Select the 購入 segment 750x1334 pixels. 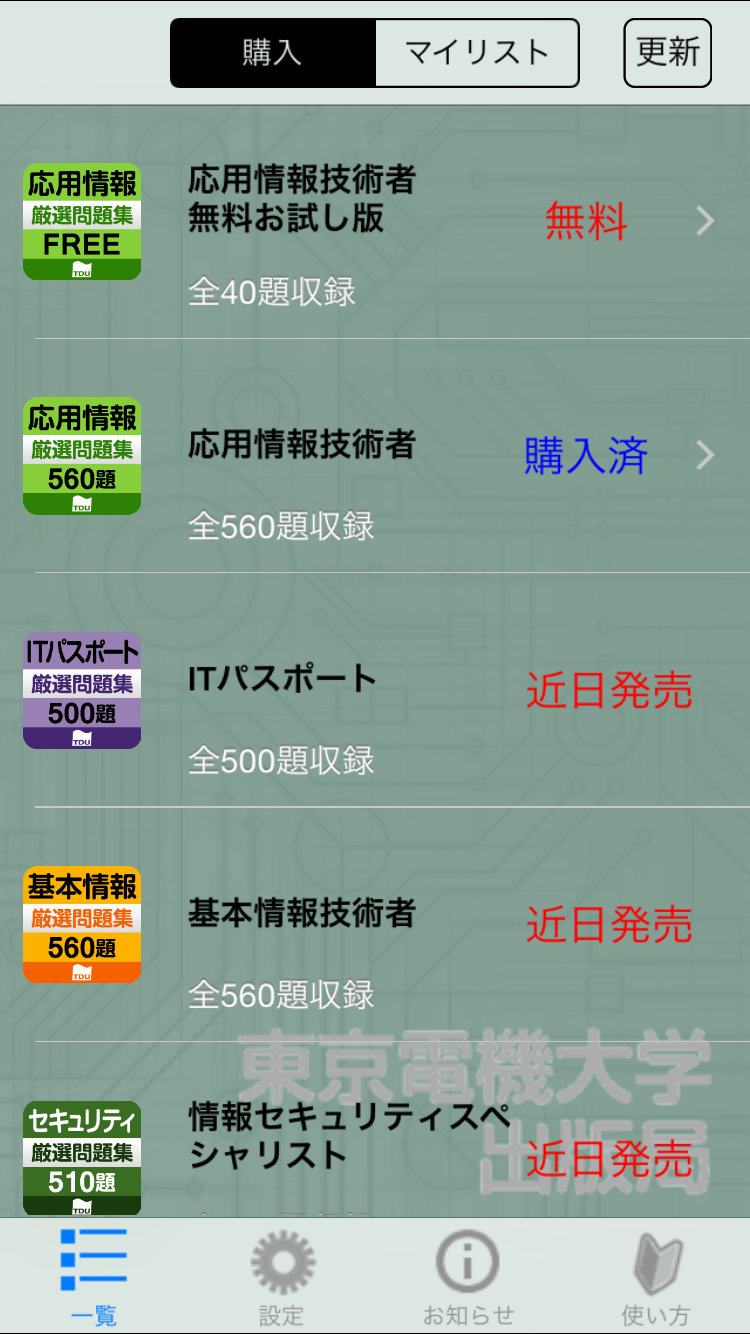point(273,53)
